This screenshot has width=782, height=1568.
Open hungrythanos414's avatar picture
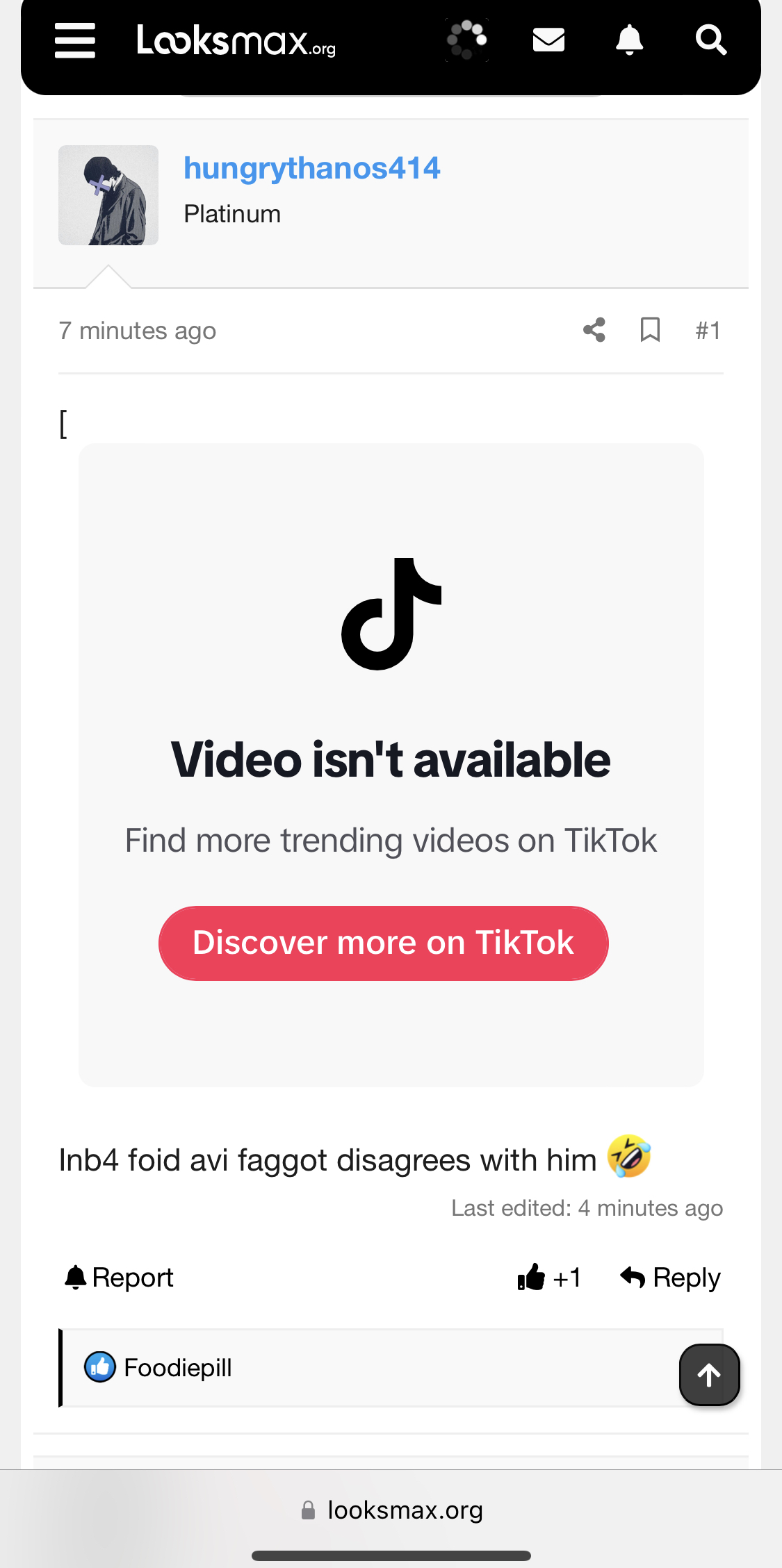(x=108, y=195)
